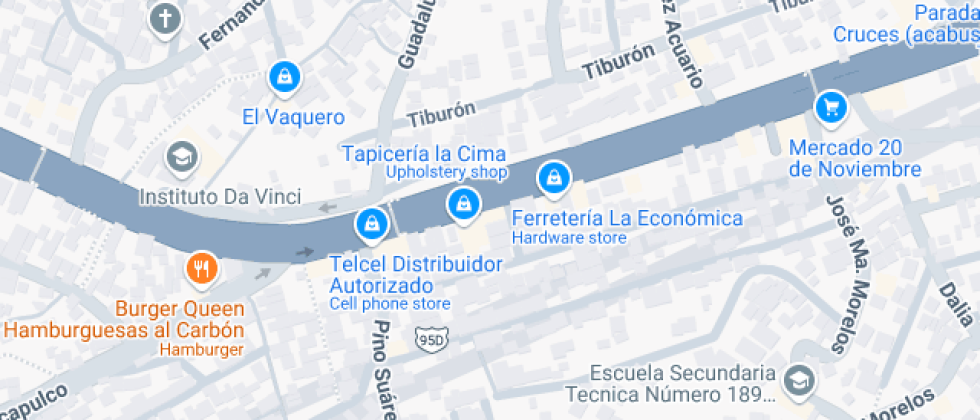This screenshot has width=980, height=420.
Task: Select the Tapicería la Cima pin
Action: point(463,205)
